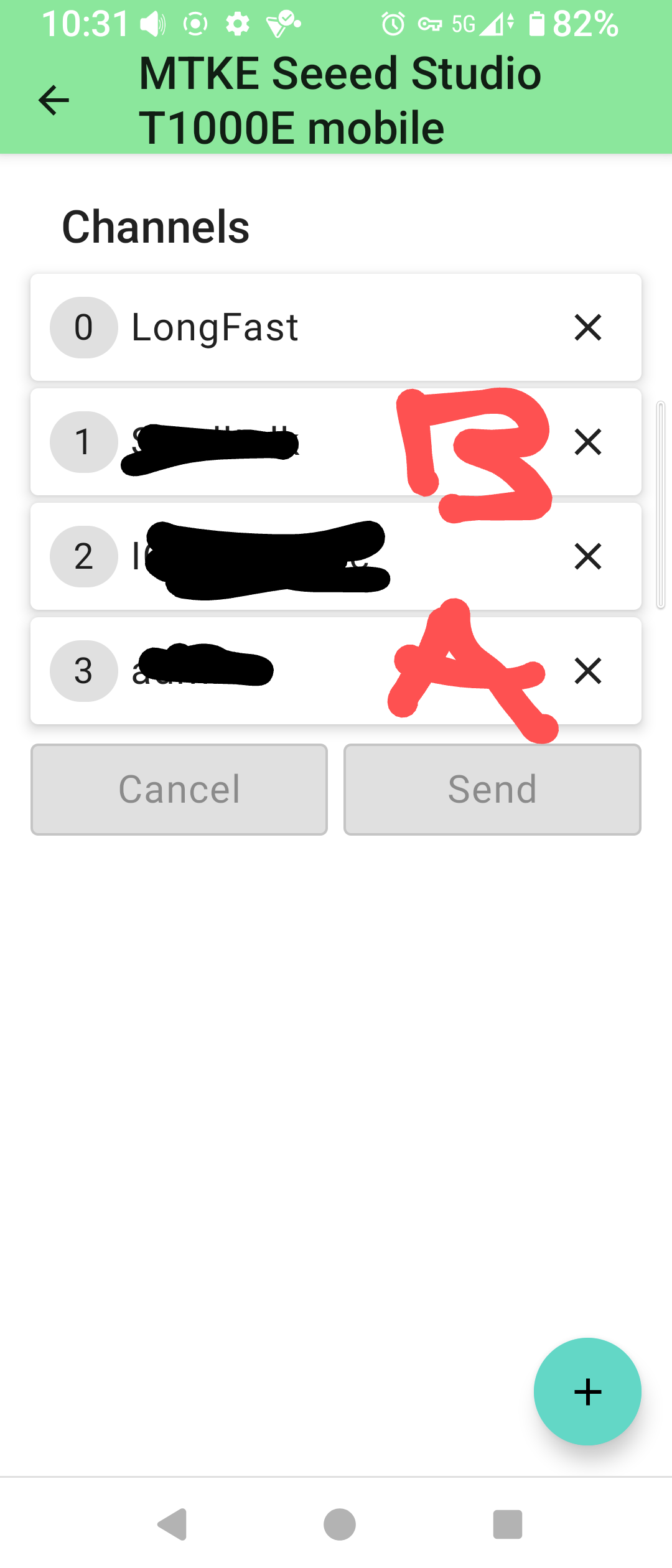Add a new channel with plus button
Image resolution: width=672 pixels, height=1568 pixels.
pyautogui.click(x=587, y=1392)
